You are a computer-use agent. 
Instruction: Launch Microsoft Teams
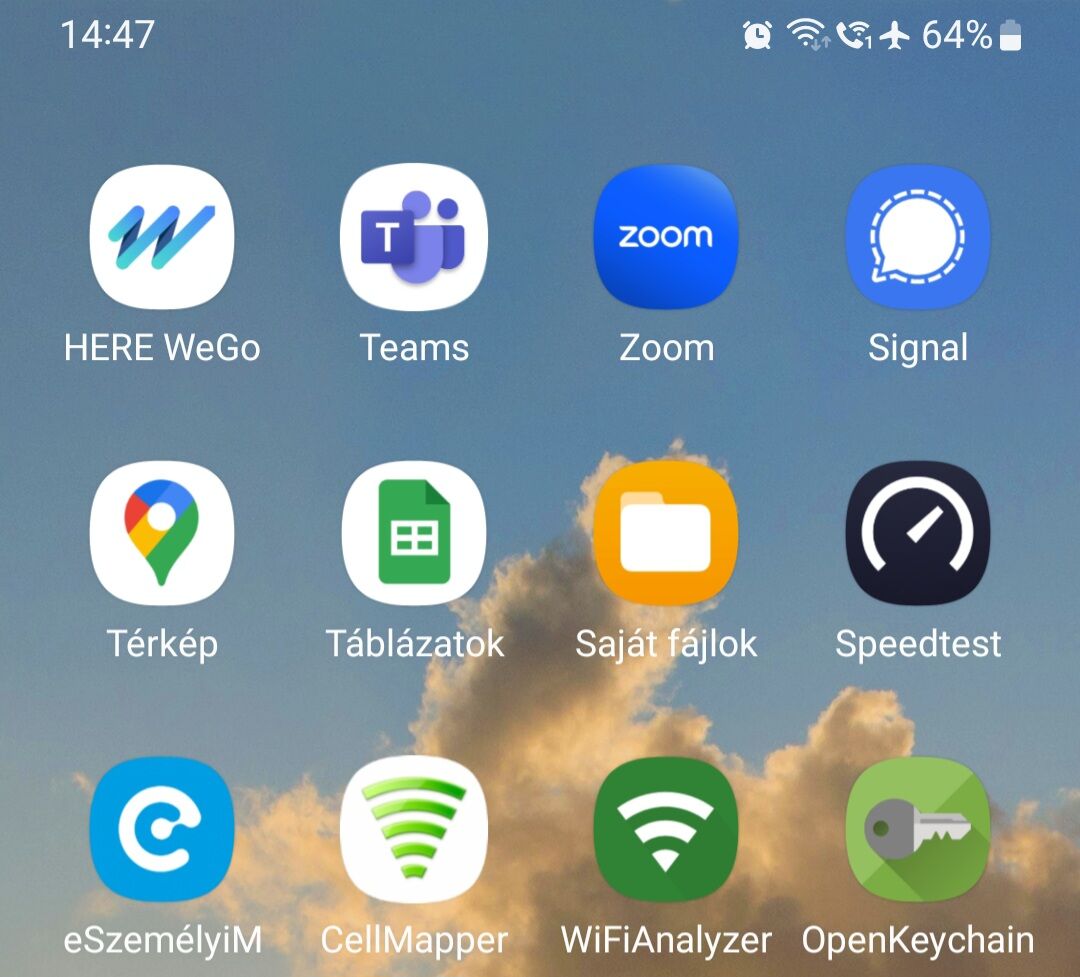pos(414,237)
